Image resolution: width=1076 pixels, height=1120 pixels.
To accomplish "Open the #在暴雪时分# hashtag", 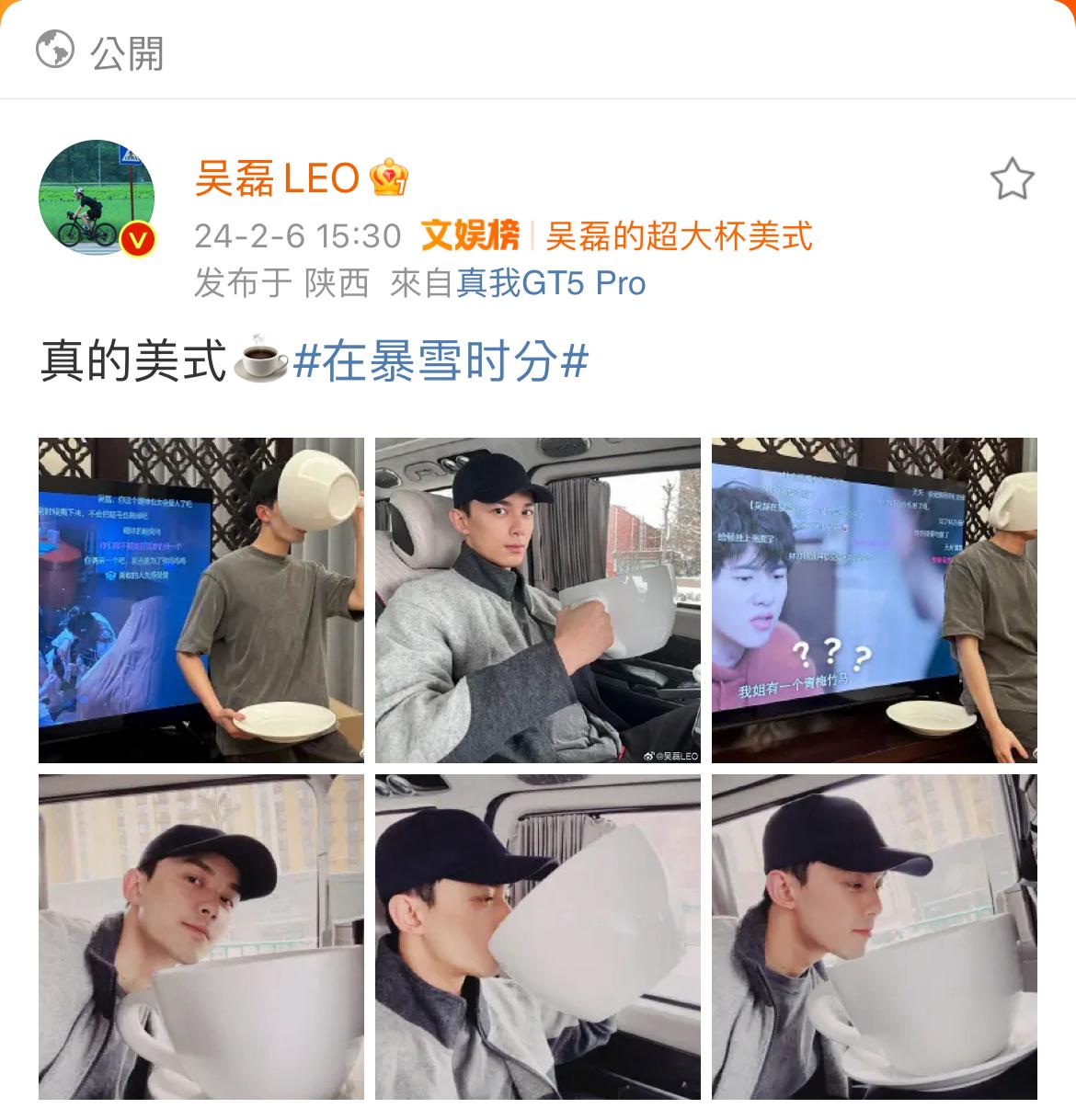I will click(x=441, y=361).
